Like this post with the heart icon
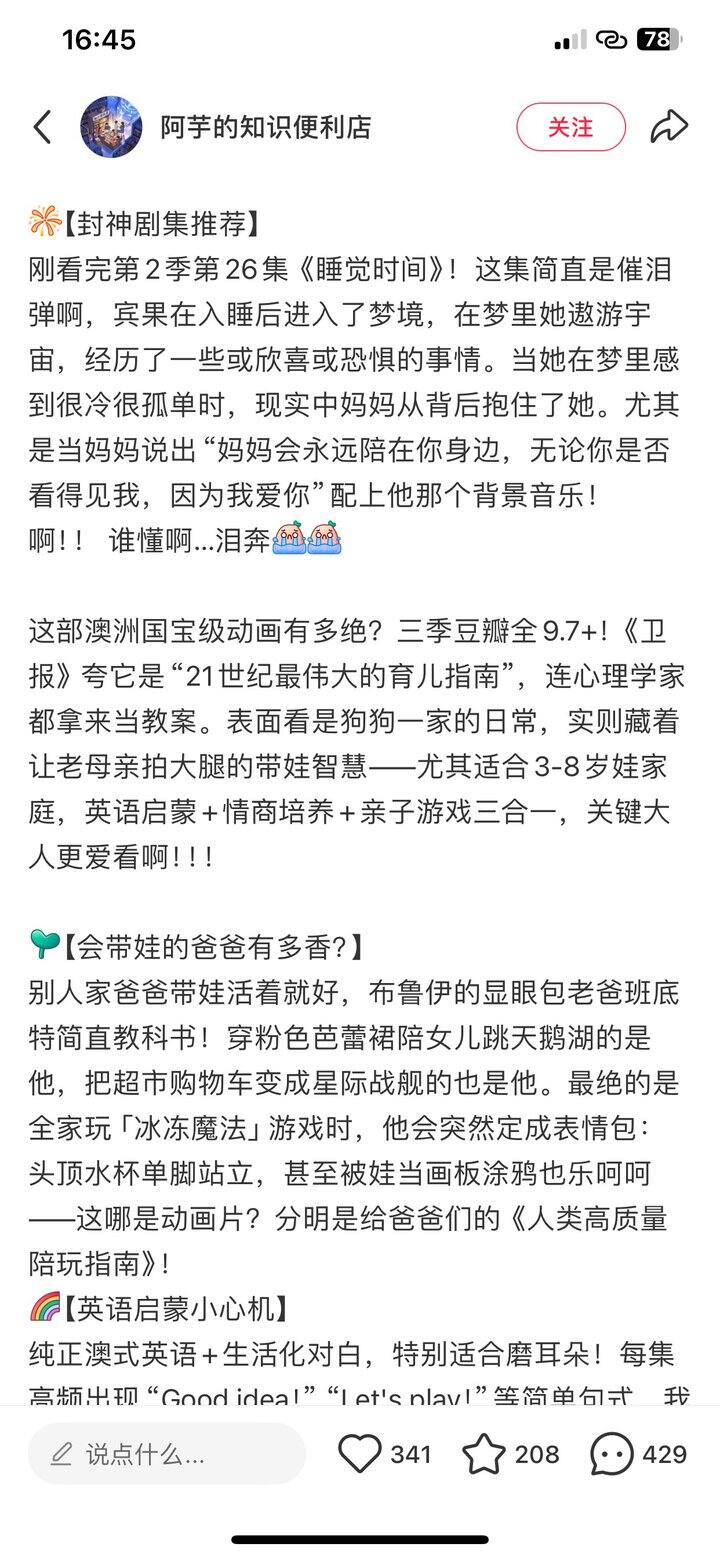Image resolution: width=720 pixels, height=1558 pixels. click(360, 1454)
